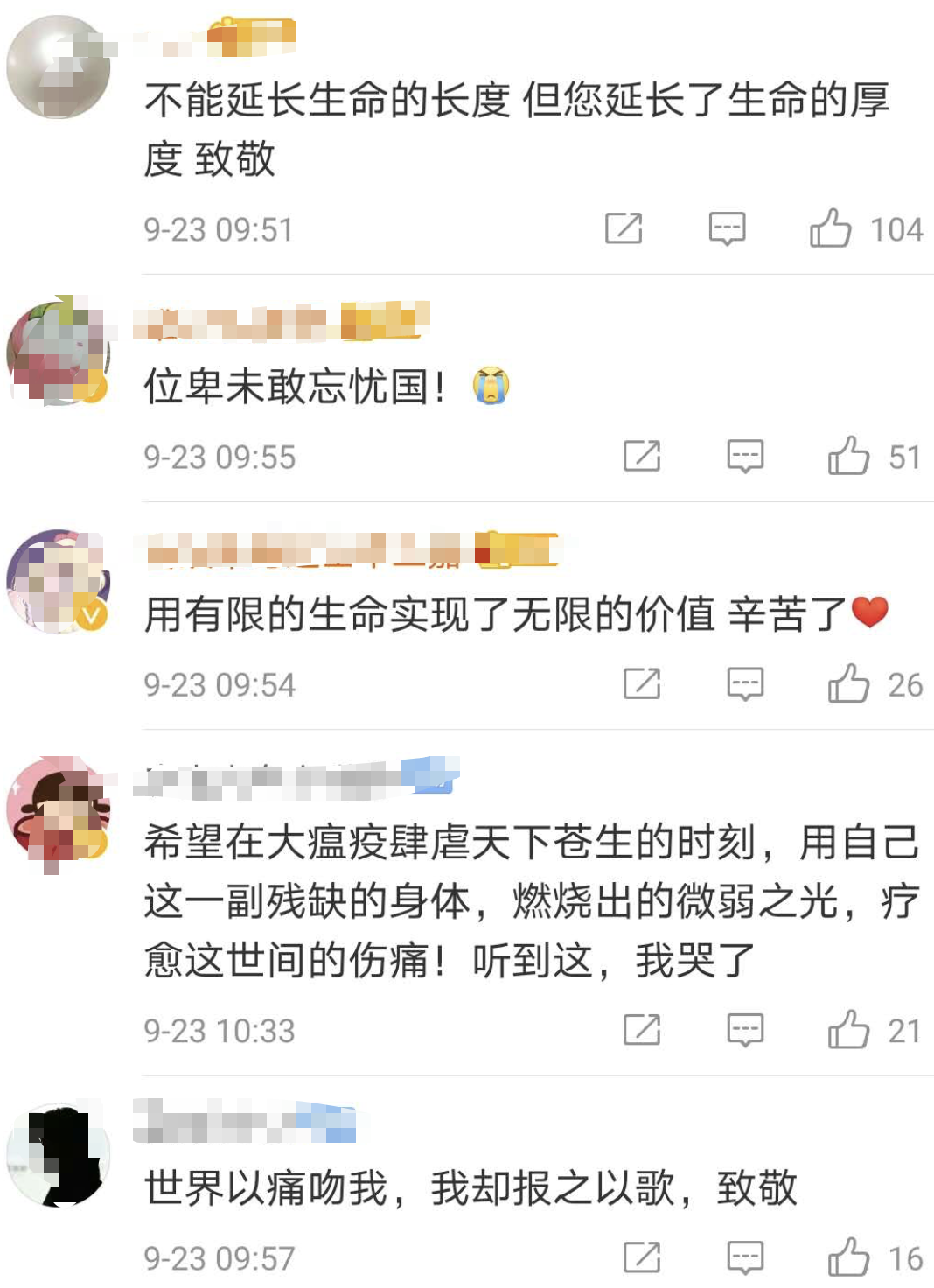Reply to the comment '位卑未敢忘忧国'
The height and width of the screenshot is (1288, 934).
coord(745,456)
